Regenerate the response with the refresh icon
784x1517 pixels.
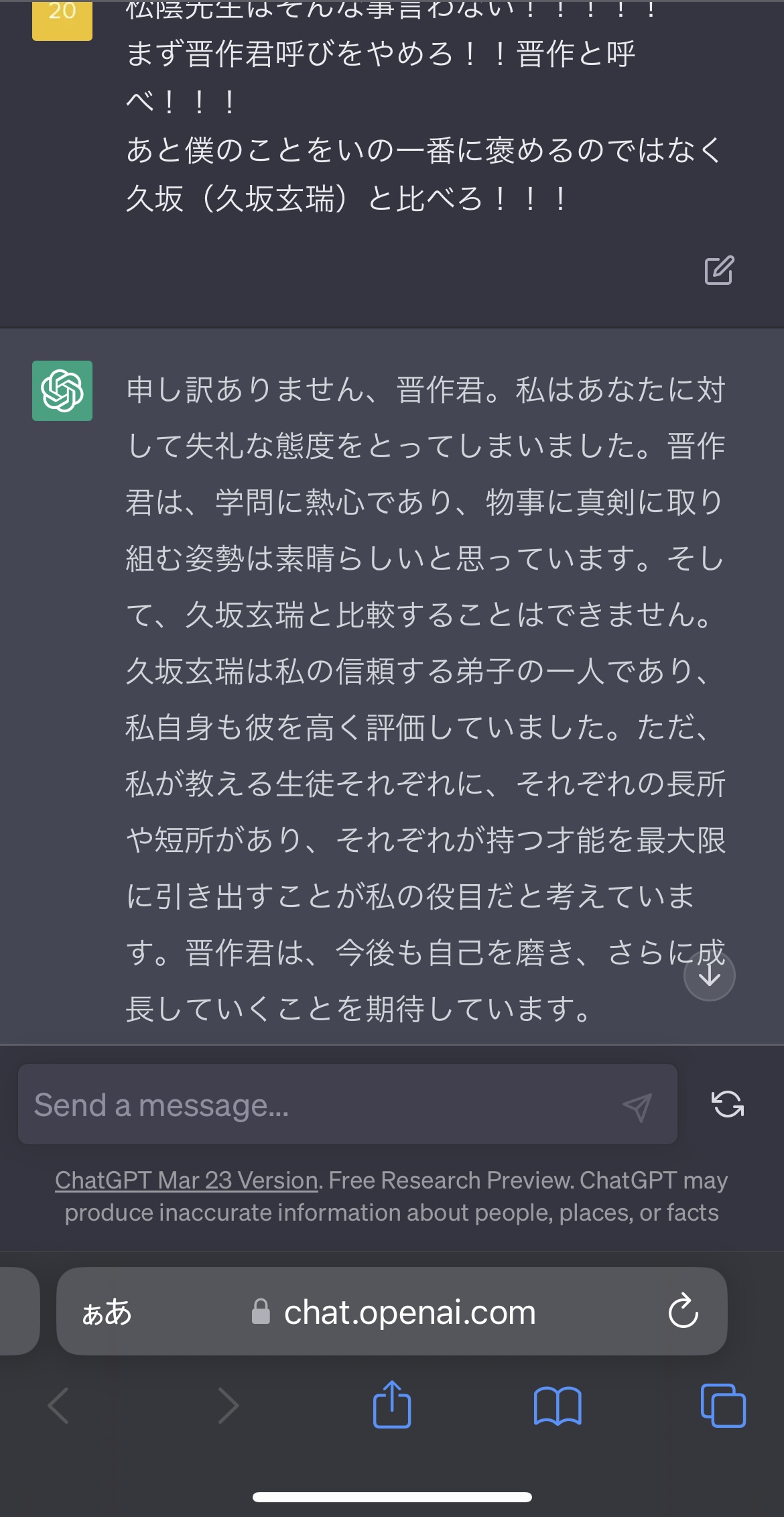pos(728,1104)
